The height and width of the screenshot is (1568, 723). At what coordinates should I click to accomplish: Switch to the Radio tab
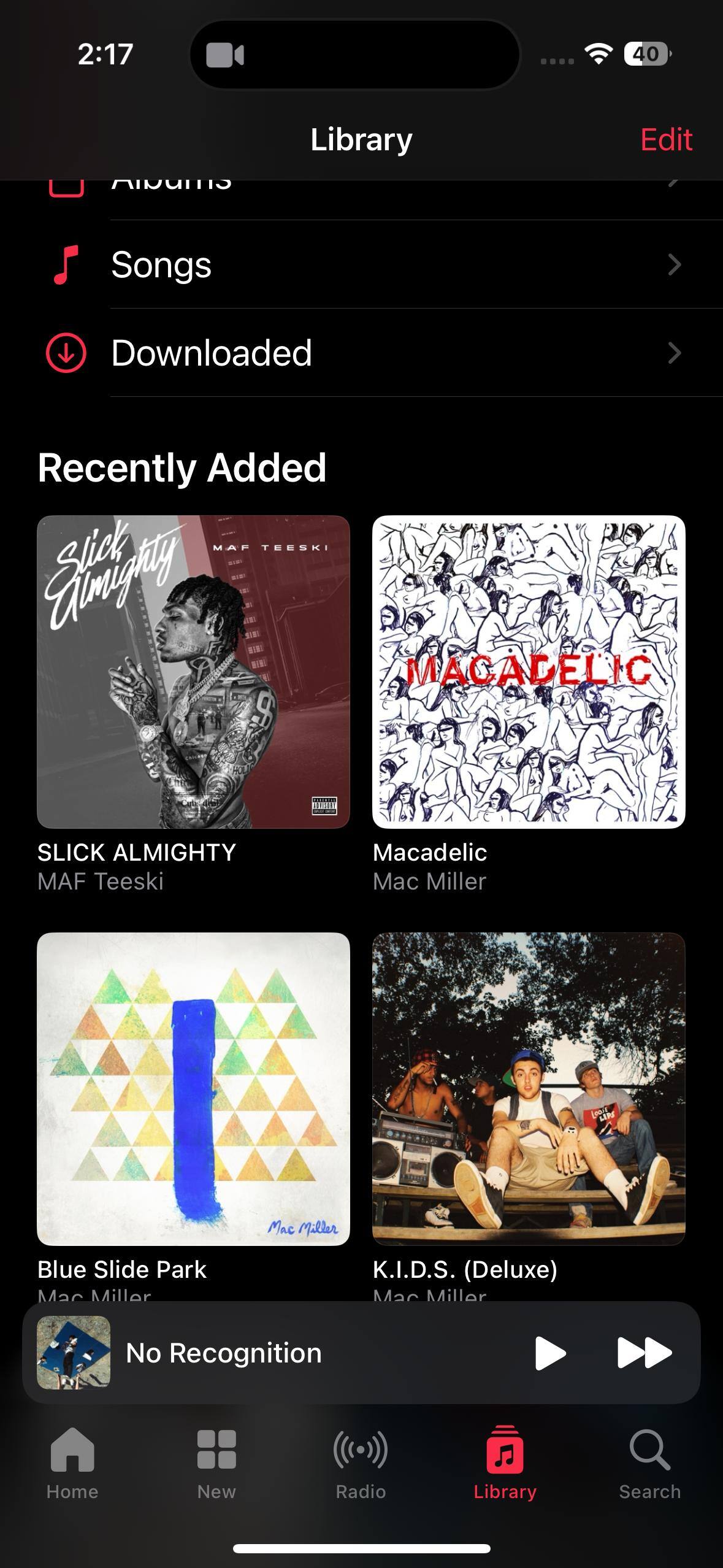coord(361,1463)
